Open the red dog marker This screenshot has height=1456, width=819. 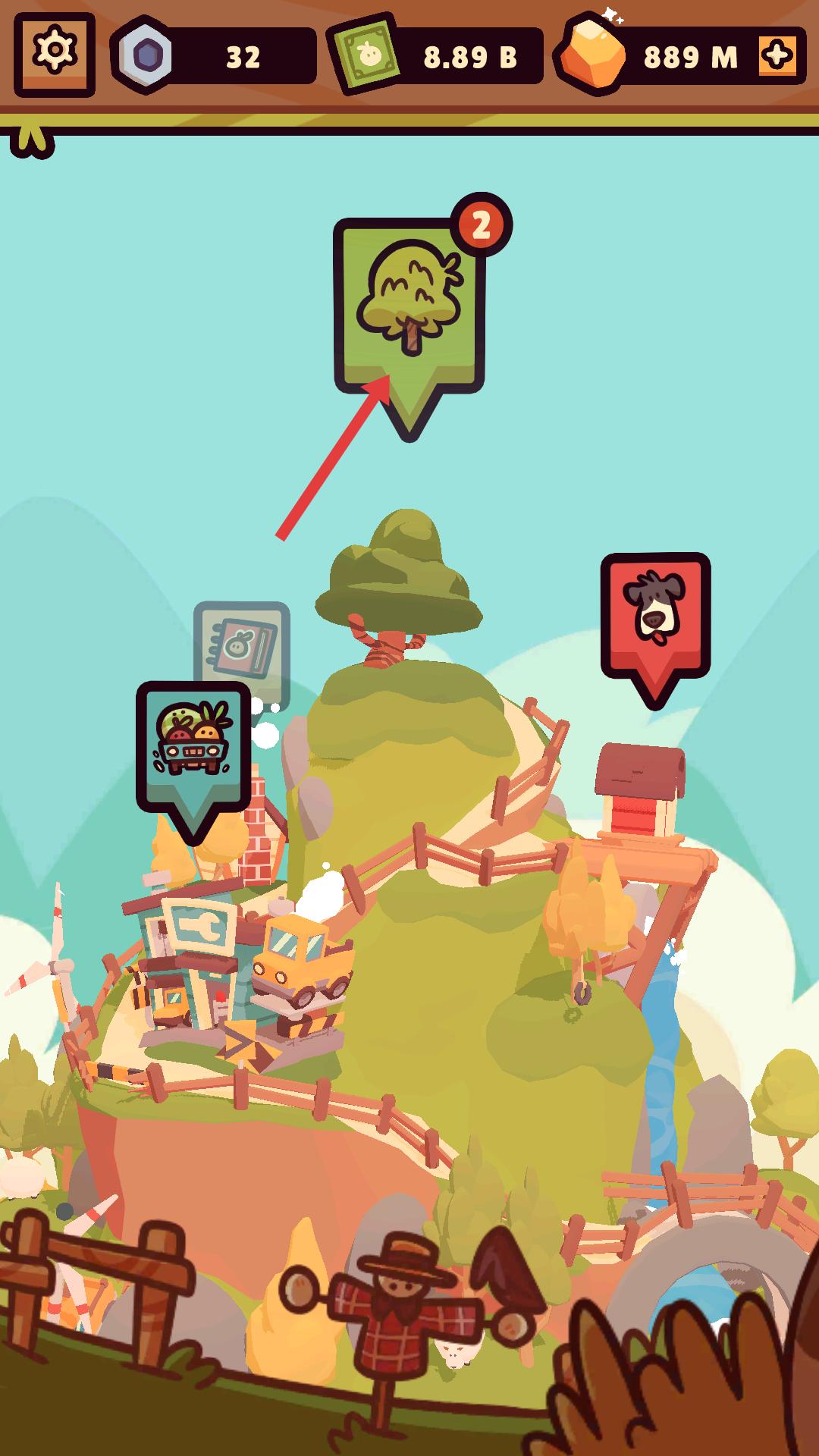[x=655, y=616]
